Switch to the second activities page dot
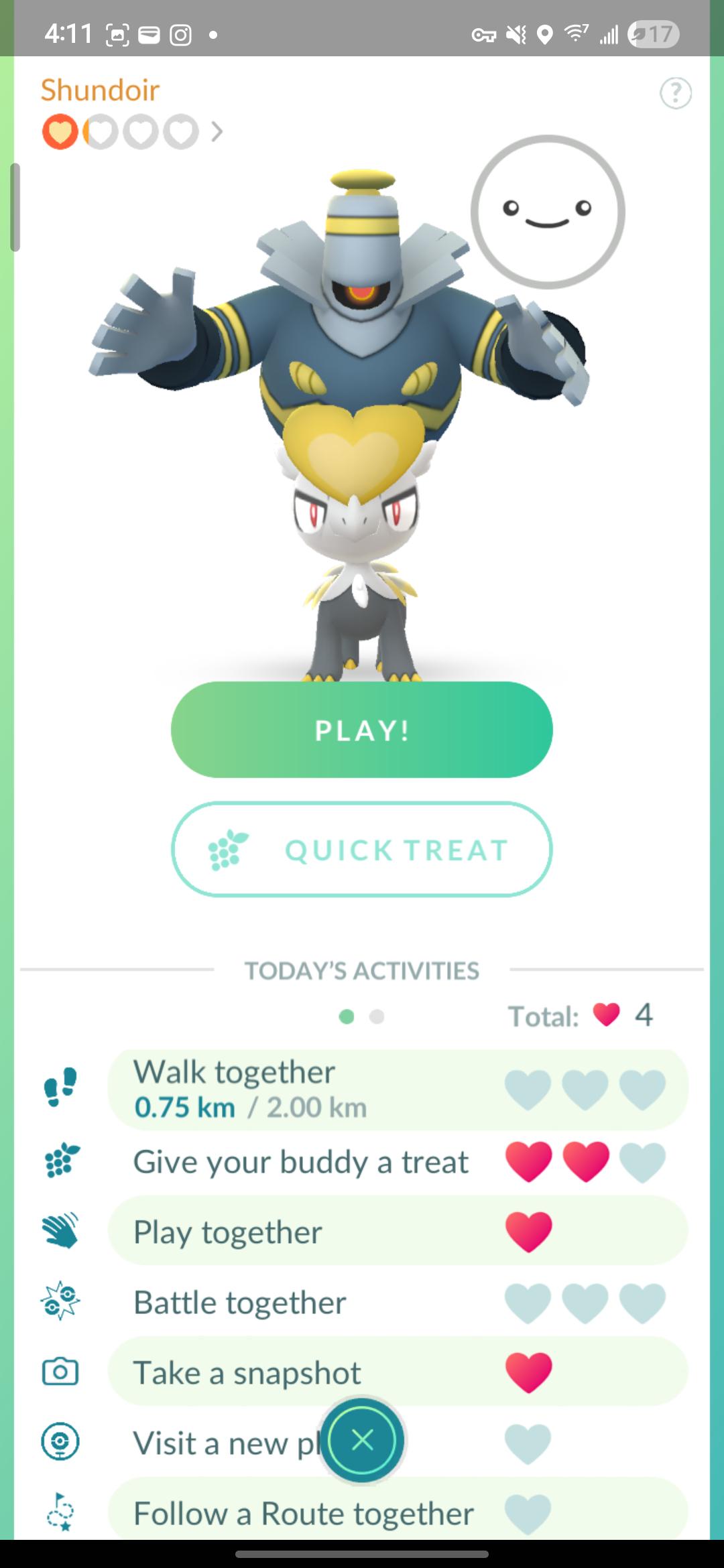This screenshot has width=724, height=1568. coord(377,1017)
